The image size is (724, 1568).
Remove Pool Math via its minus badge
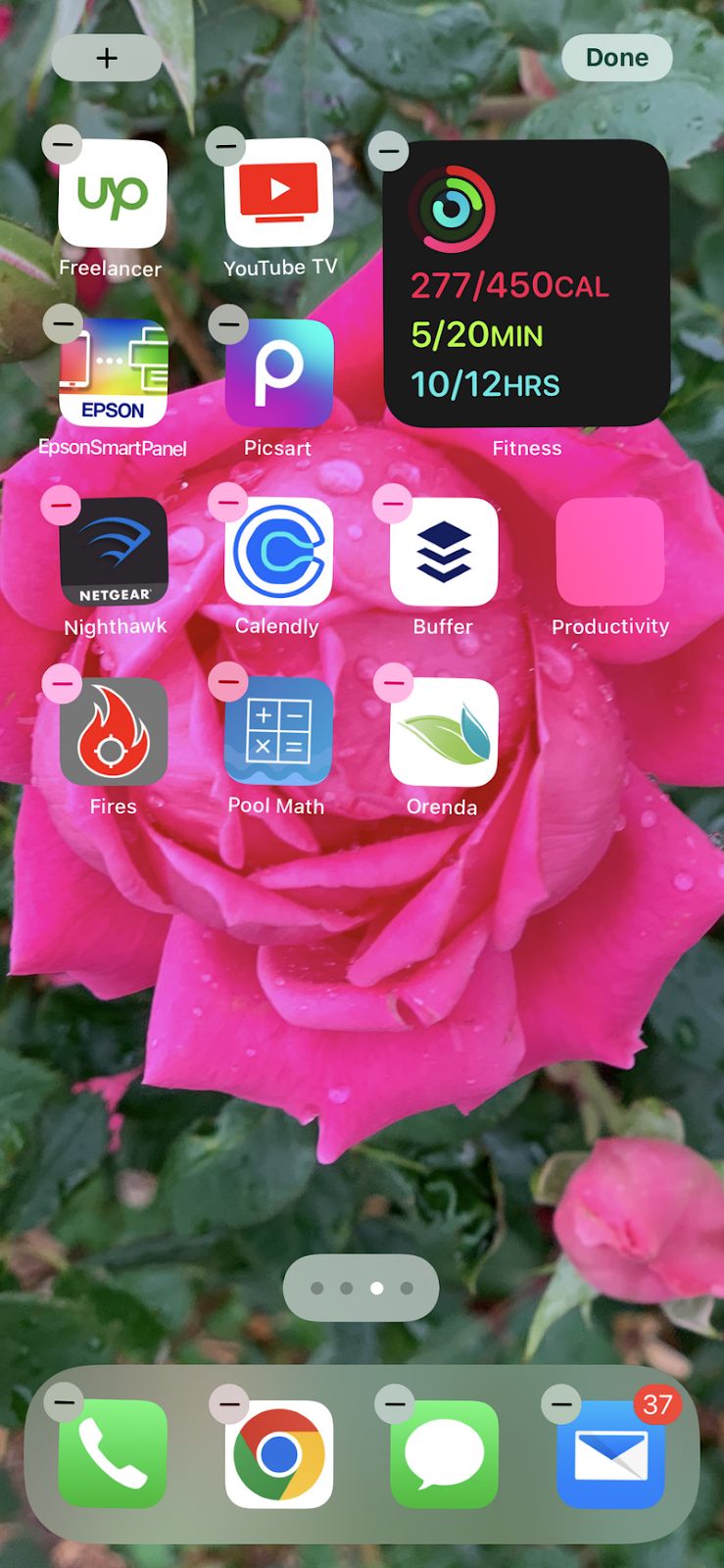[228, 681]
